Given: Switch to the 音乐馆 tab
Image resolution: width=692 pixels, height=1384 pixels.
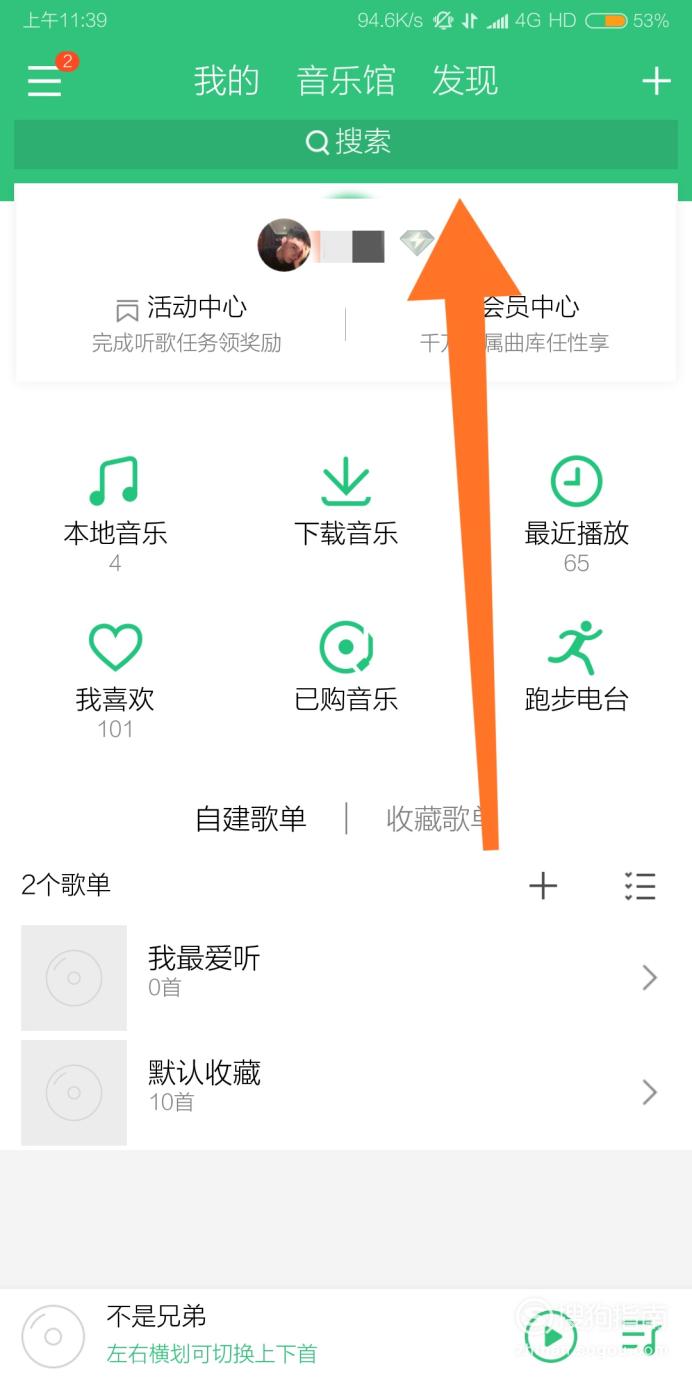Looking at the screenshot, I should pyautogui.click(x=346, y=81).
